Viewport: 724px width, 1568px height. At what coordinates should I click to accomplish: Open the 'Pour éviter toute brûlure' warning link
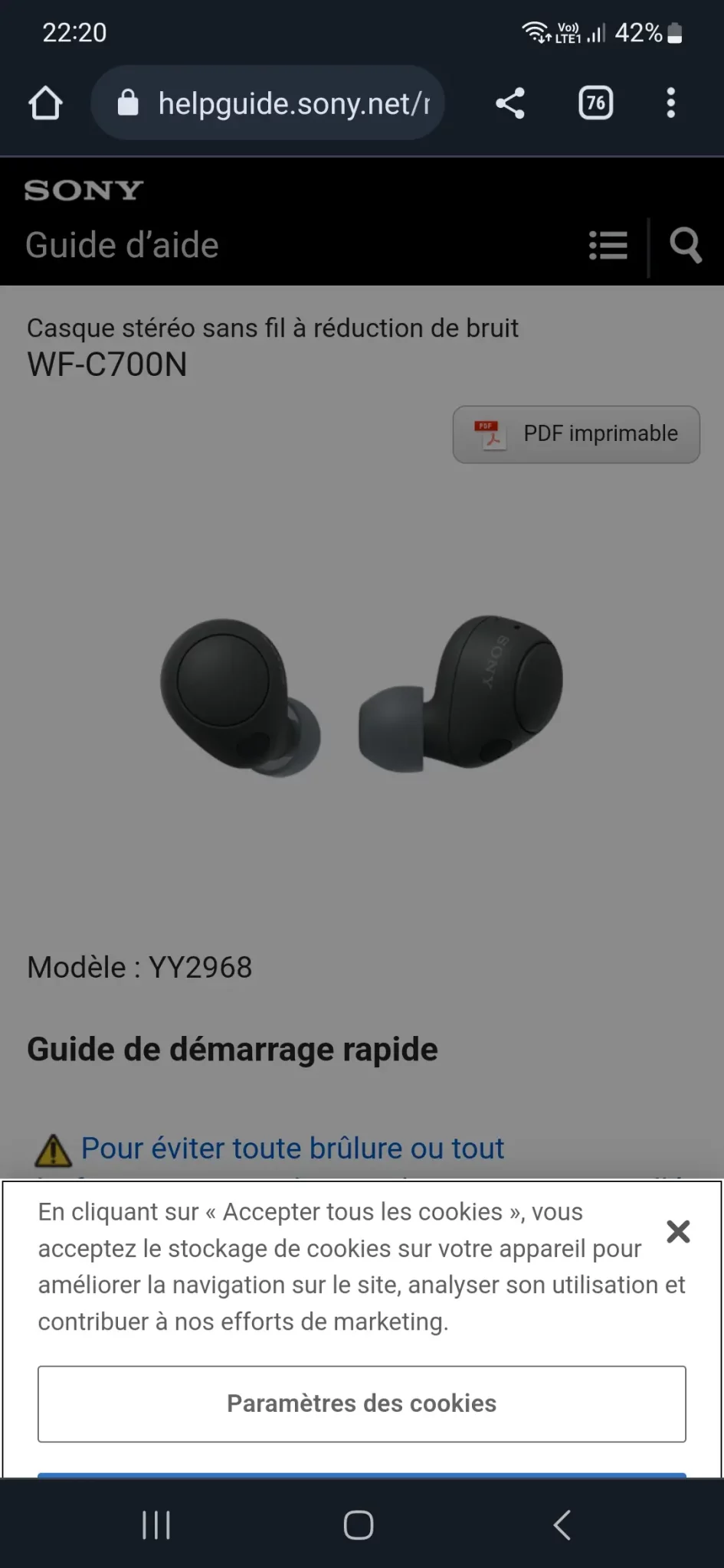[x=292, y=1148]
